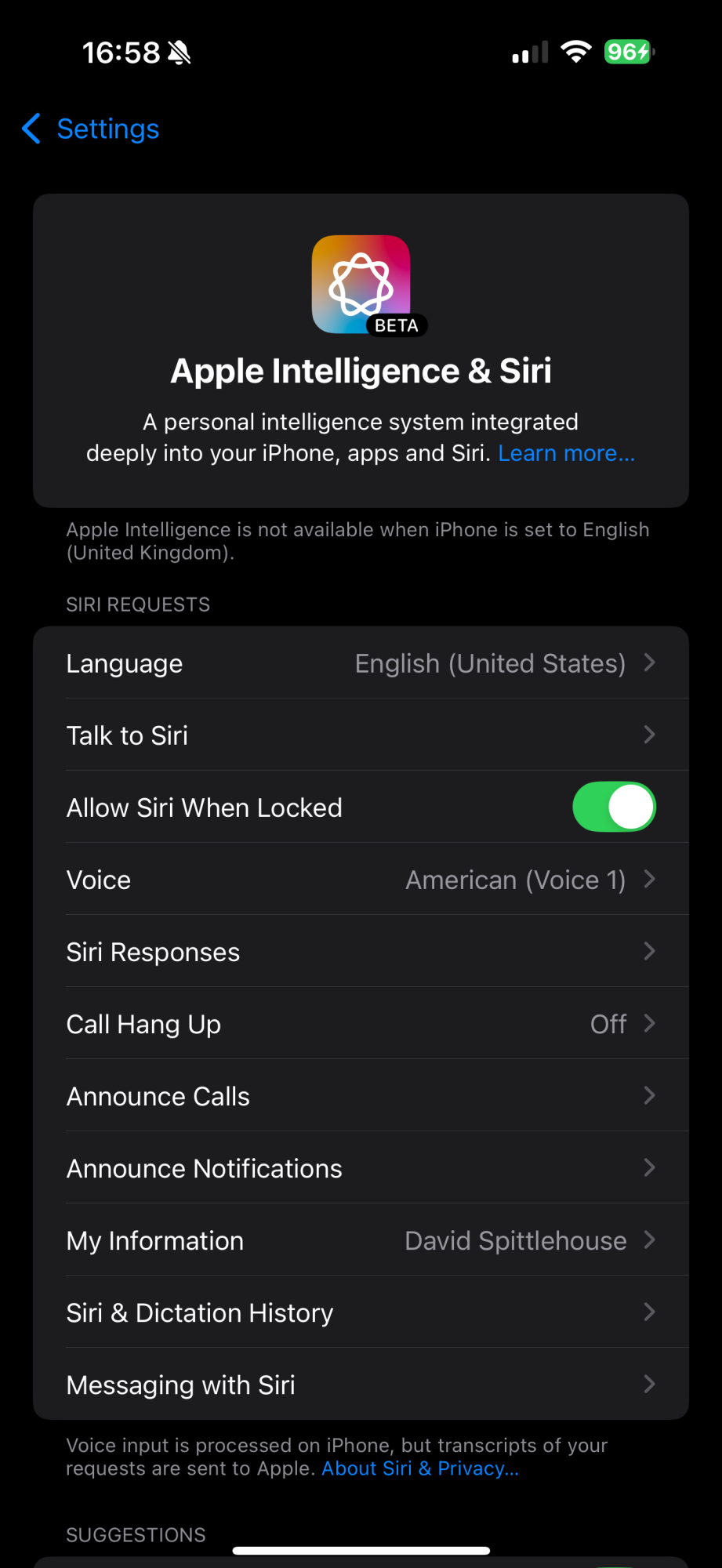Viewport: 722px width, 1568px height.
Task: Open the Learn more link
Action: point(566,453)
